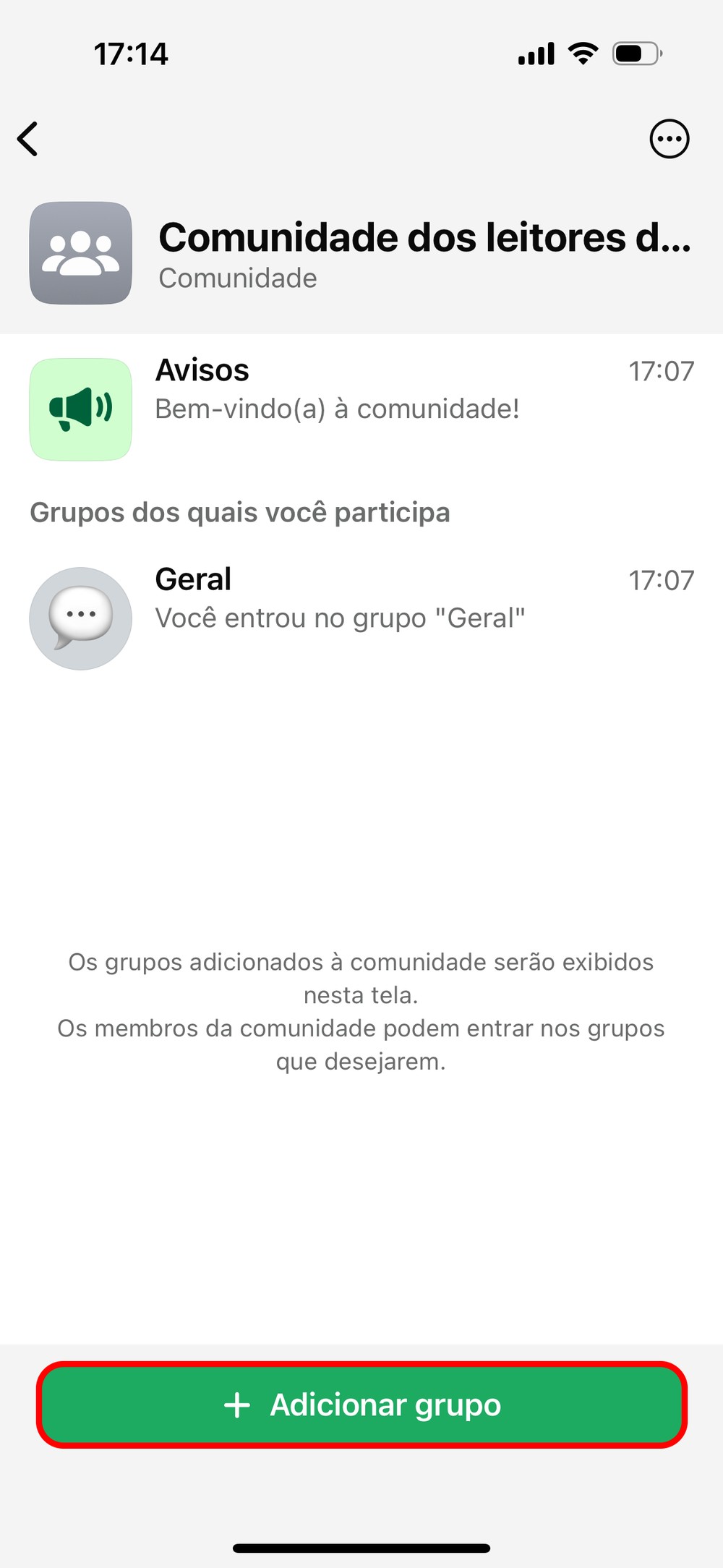Image resolution: width=723 pixels, height=1568 pixels.
Task: Open the Avisos announcements group
Action: click(361, 409)
